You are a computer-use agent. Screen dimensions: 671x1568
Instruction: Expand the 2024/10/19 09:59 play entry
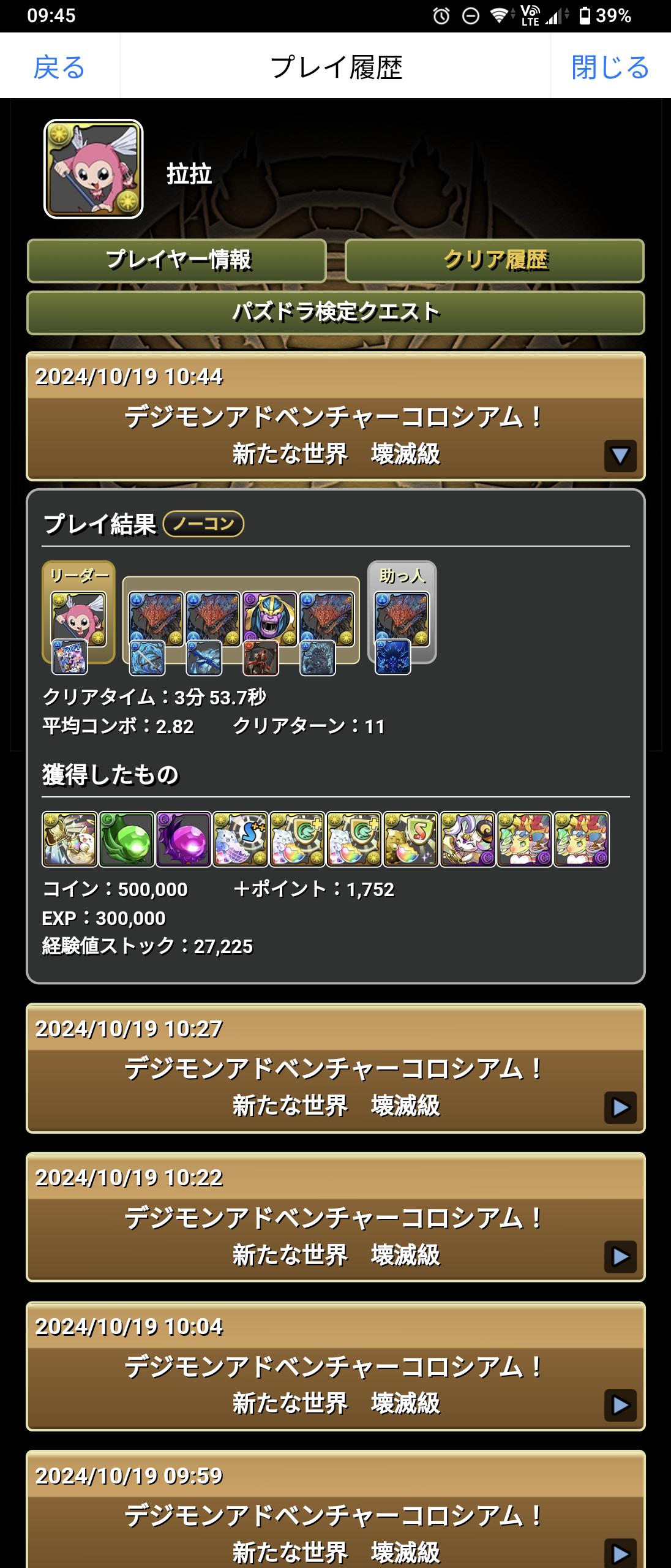tap(620, 1552)
